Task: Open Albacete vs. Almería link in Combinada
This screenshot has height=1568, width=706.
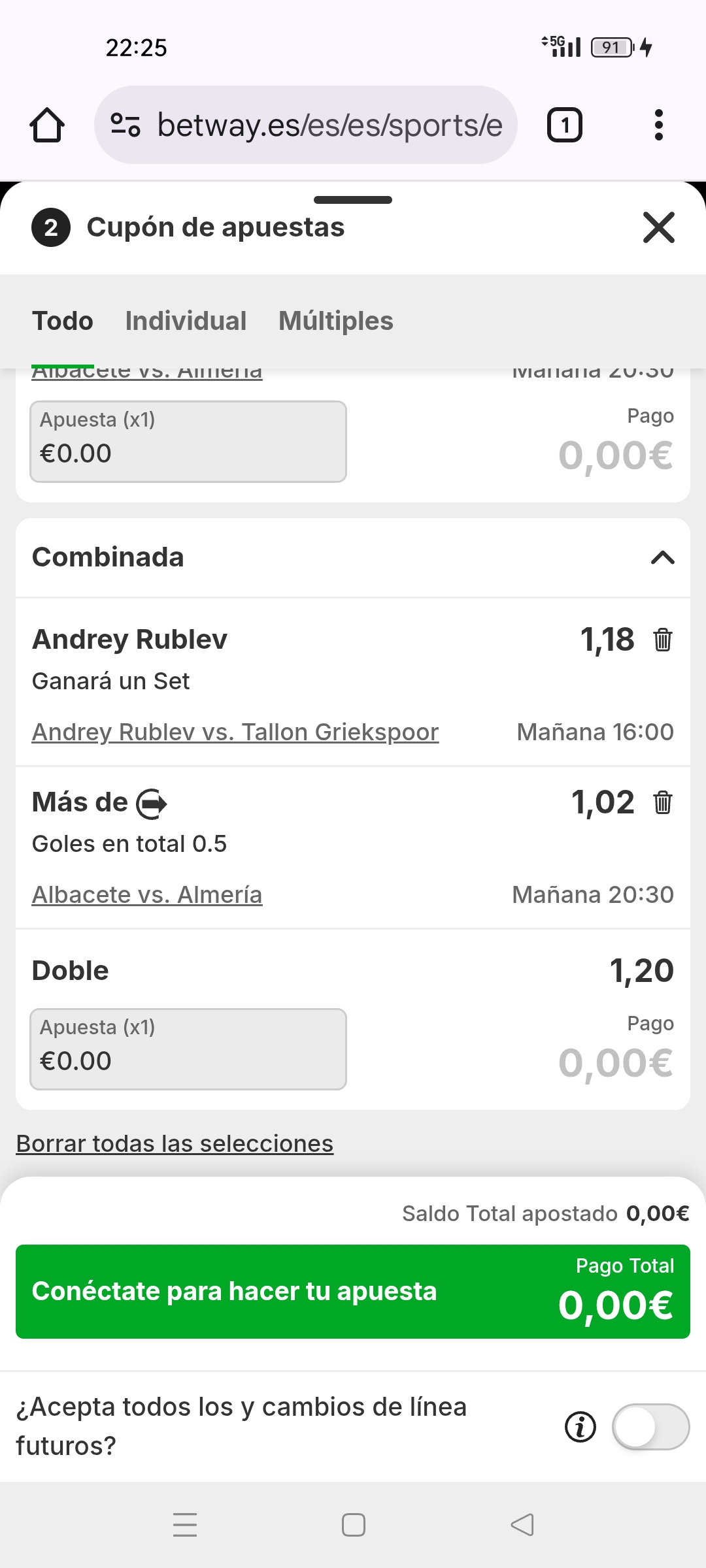Action: [147, 895]
